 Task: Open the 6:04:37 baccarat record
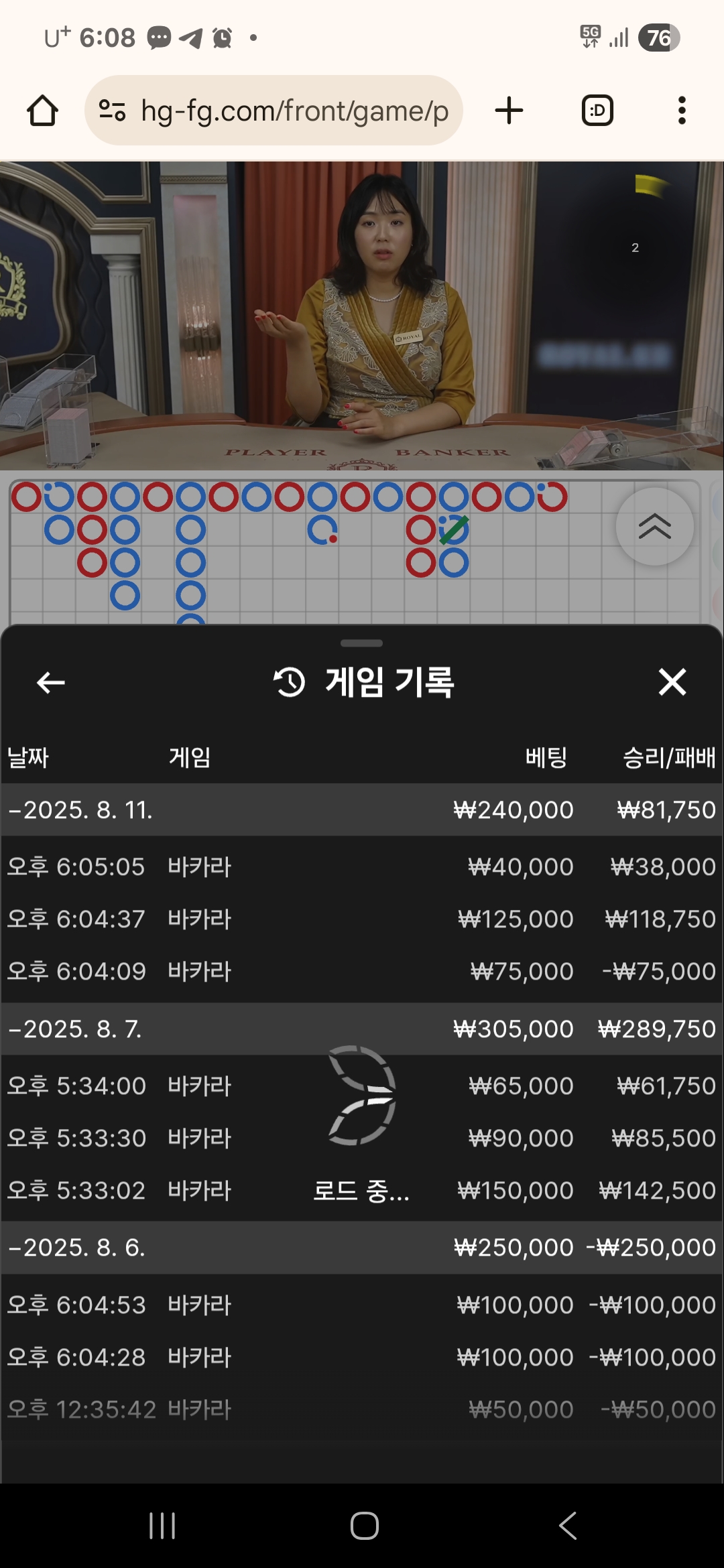tap(362, 919)
